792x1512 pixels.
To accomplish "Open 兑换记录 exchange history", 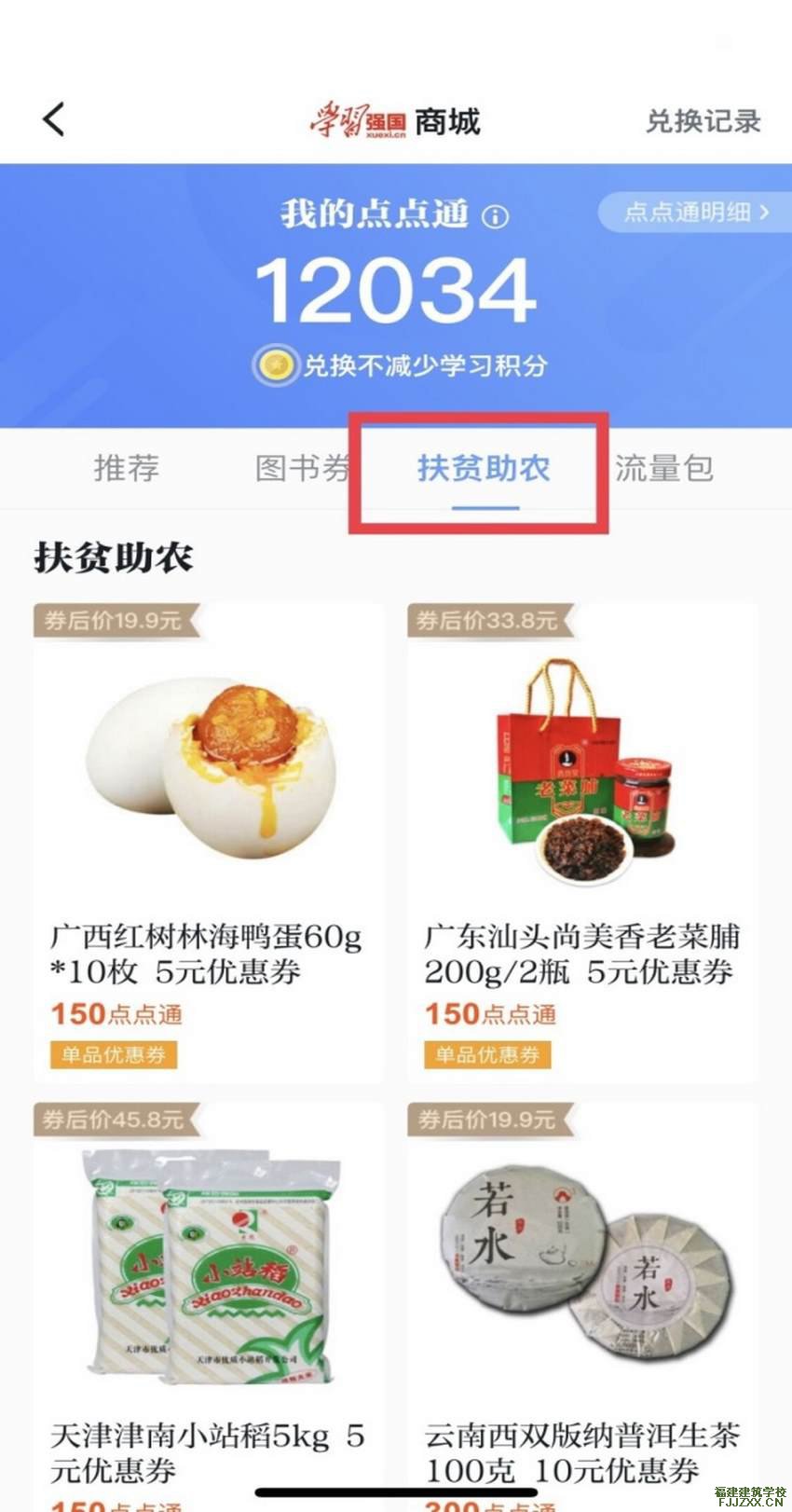I will pos(703,121).
